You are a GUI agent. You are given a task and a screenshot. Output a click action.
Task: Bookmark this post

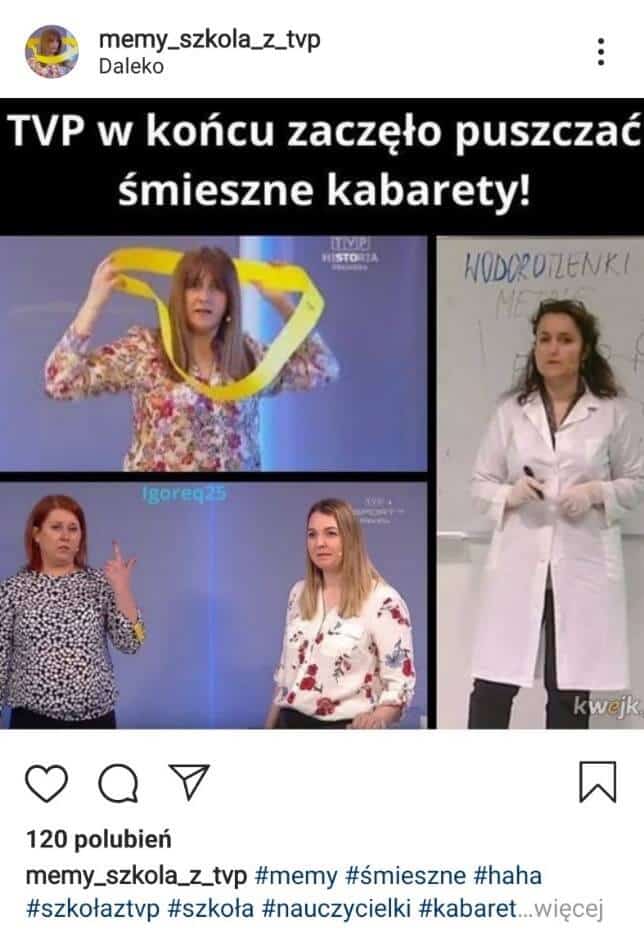(x=597, y=783)
